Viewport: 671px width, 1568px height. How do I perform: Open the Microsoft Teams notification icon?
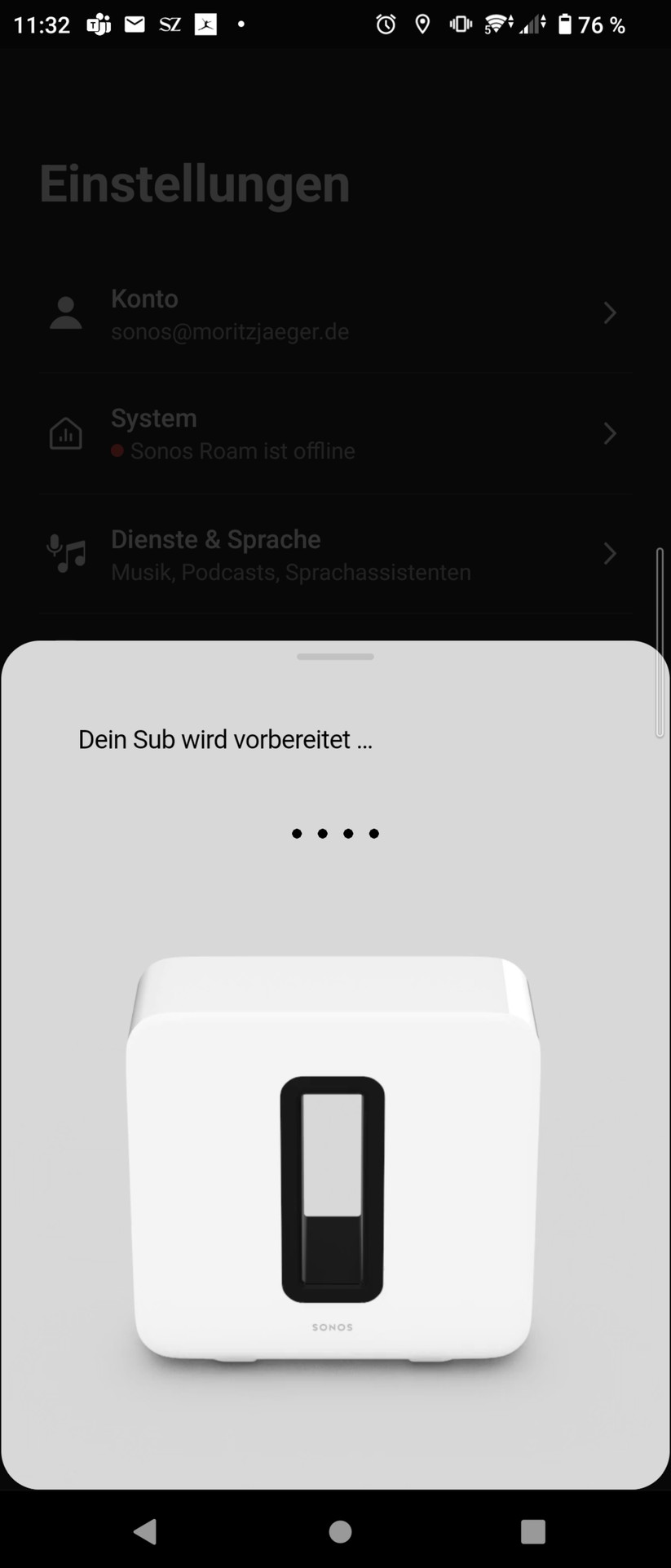98,24
